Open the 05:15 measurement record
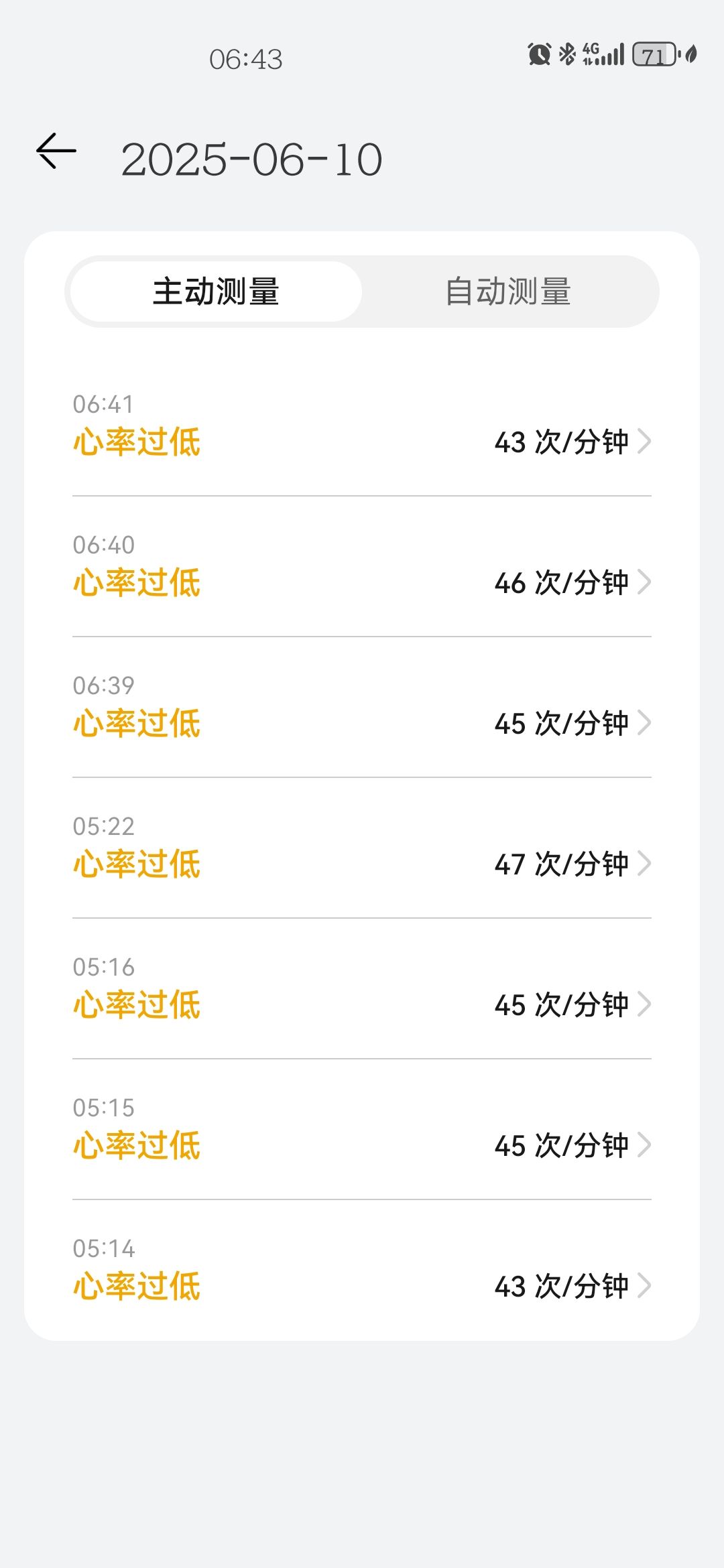The width and height of the screenshot is (724, 1568). coord(362,1130)
